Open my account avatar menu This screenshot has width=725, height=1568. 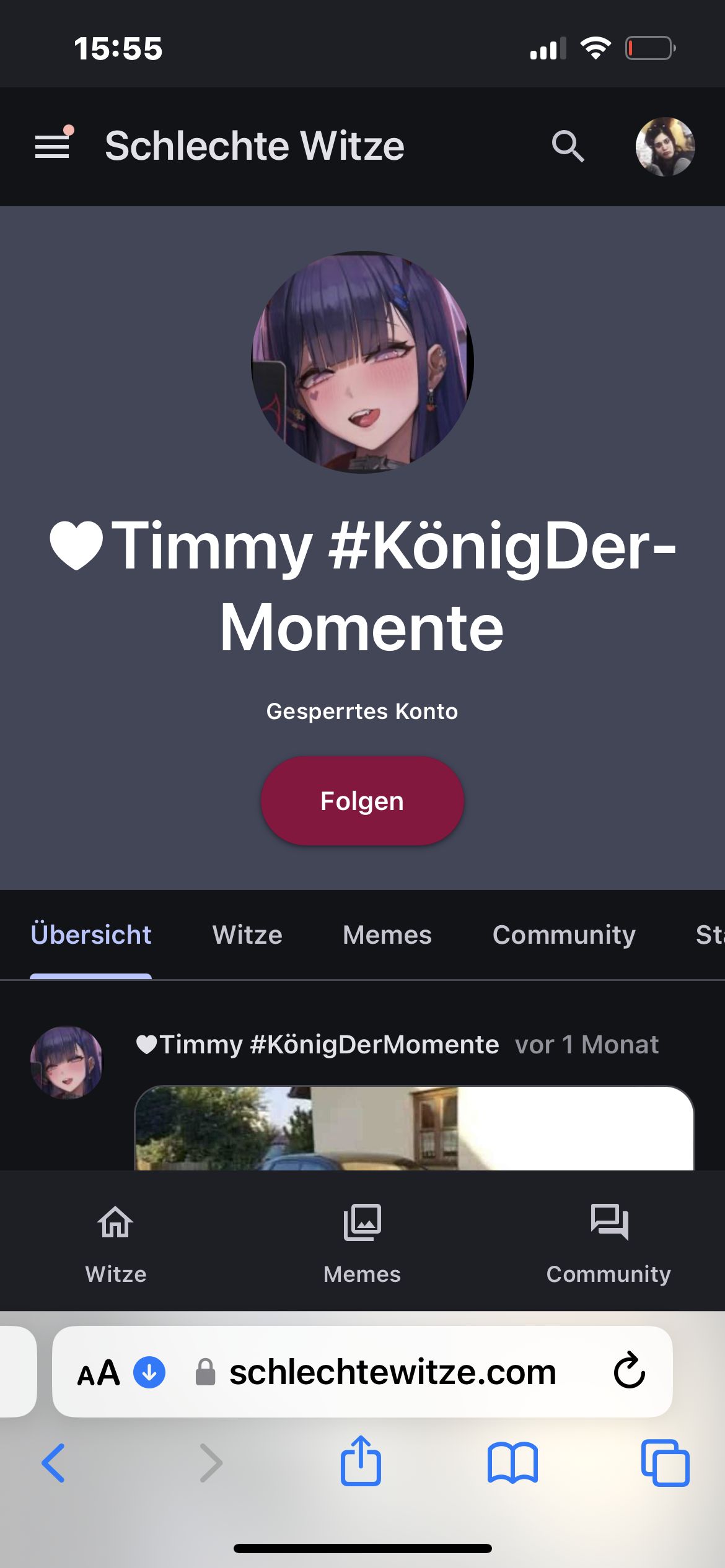click(665, 147)
